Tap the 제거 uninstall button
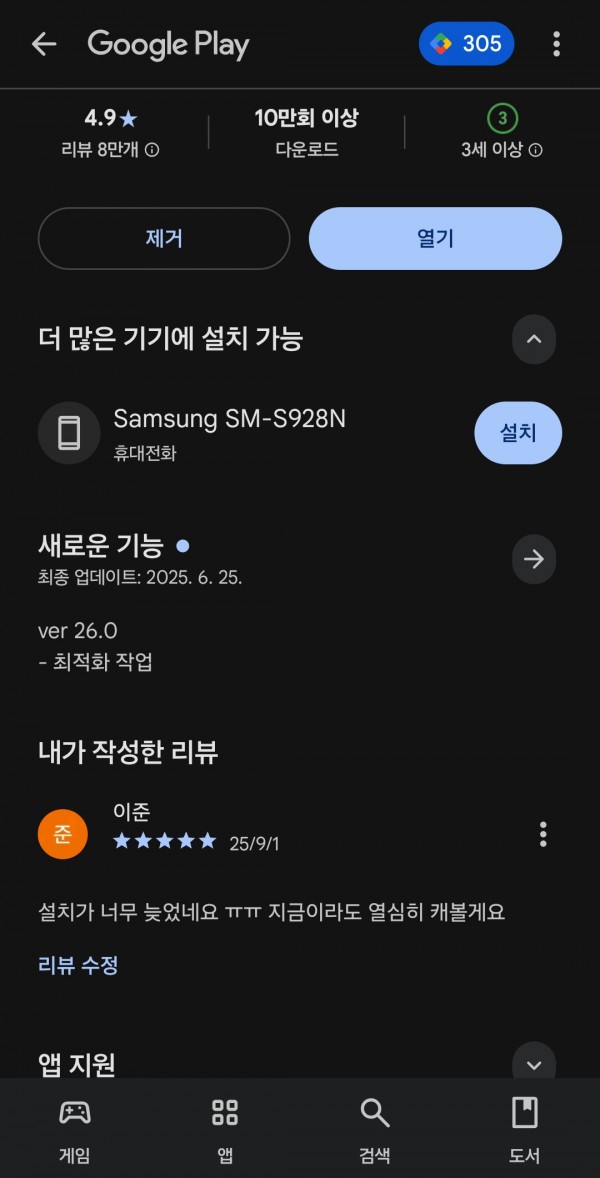The image size is (600, 1178). click(164, 238)
